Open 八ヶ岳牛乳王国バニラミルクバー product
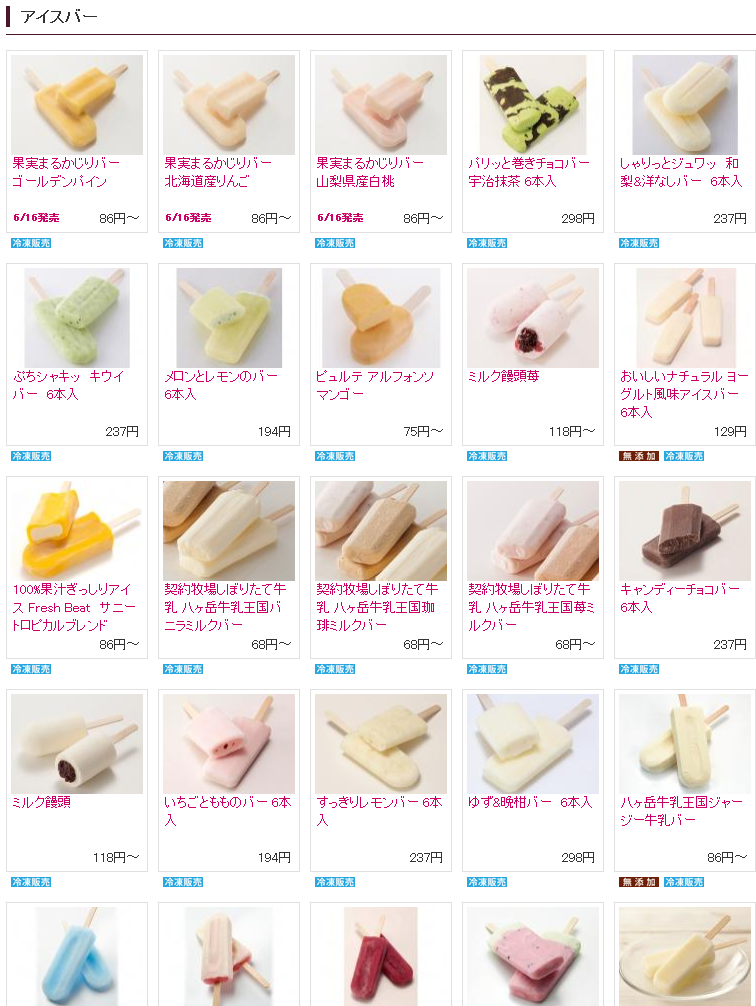756x1006 pixels. [x=225, y=607]
